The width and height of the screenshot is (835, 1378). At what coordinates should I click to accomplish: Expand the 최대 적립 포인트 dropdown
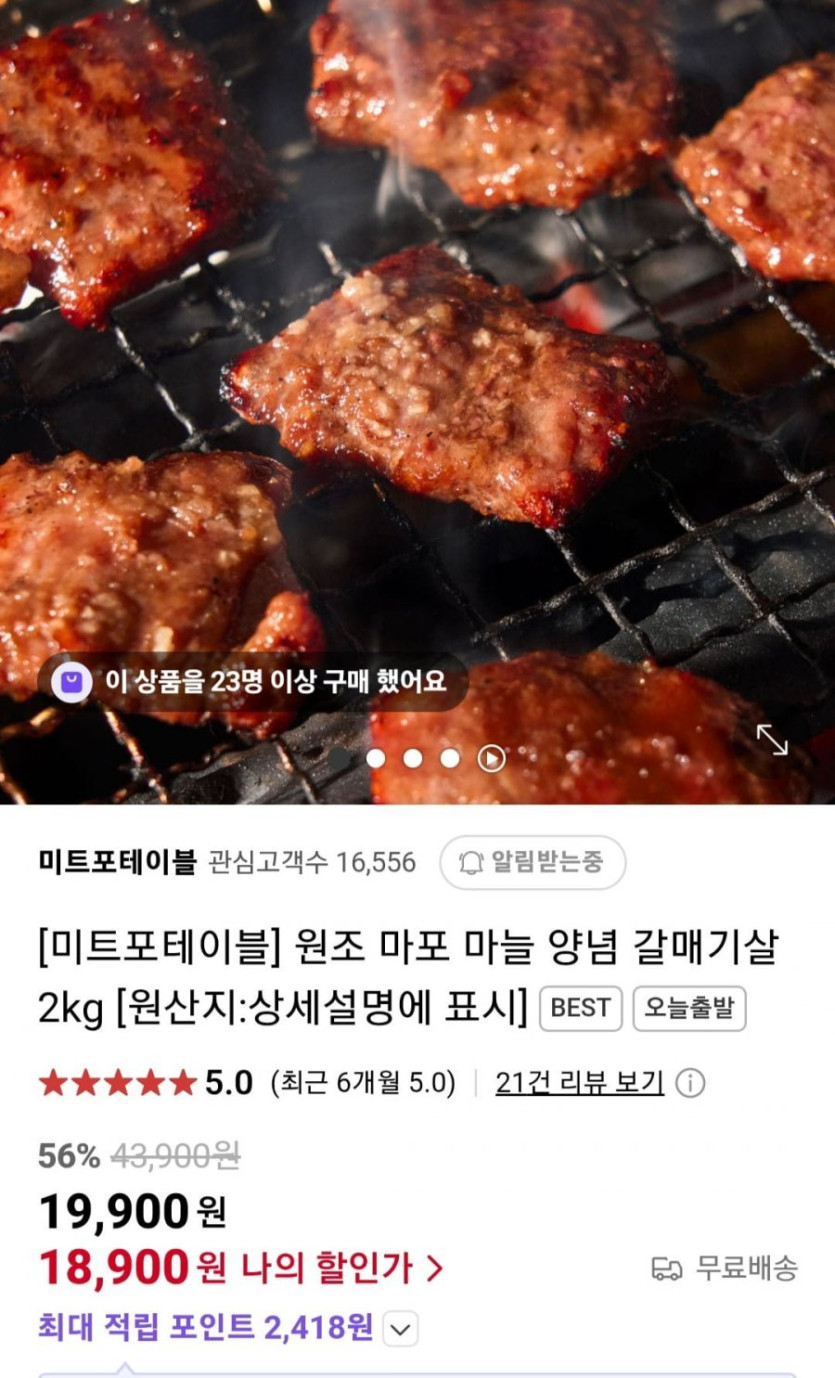(399, 1329)
